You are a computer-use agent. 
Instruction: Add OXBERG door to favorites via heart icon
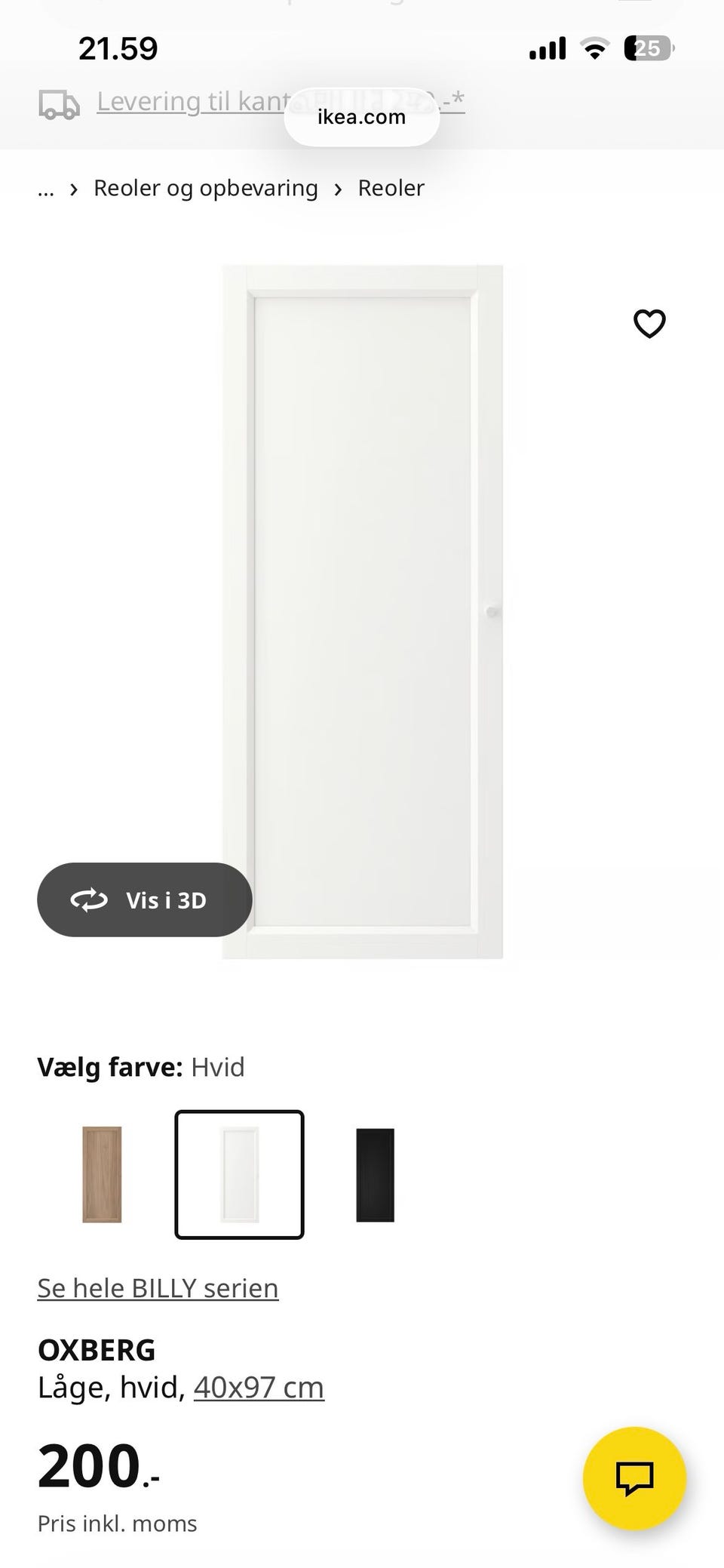coord(649,324)
